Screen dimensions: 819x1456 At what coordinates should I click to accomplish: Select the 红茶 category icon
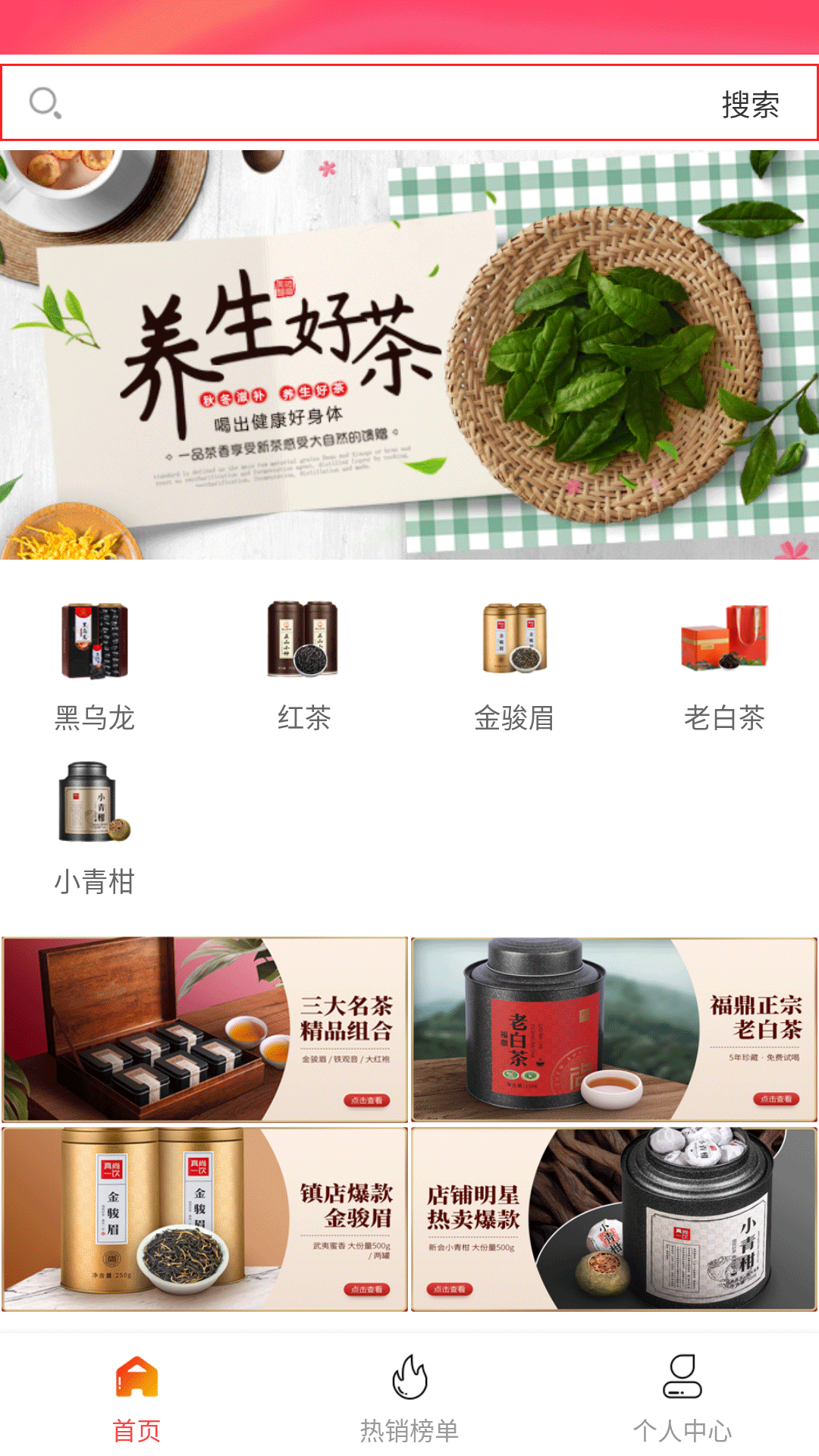tap(304, 641)
